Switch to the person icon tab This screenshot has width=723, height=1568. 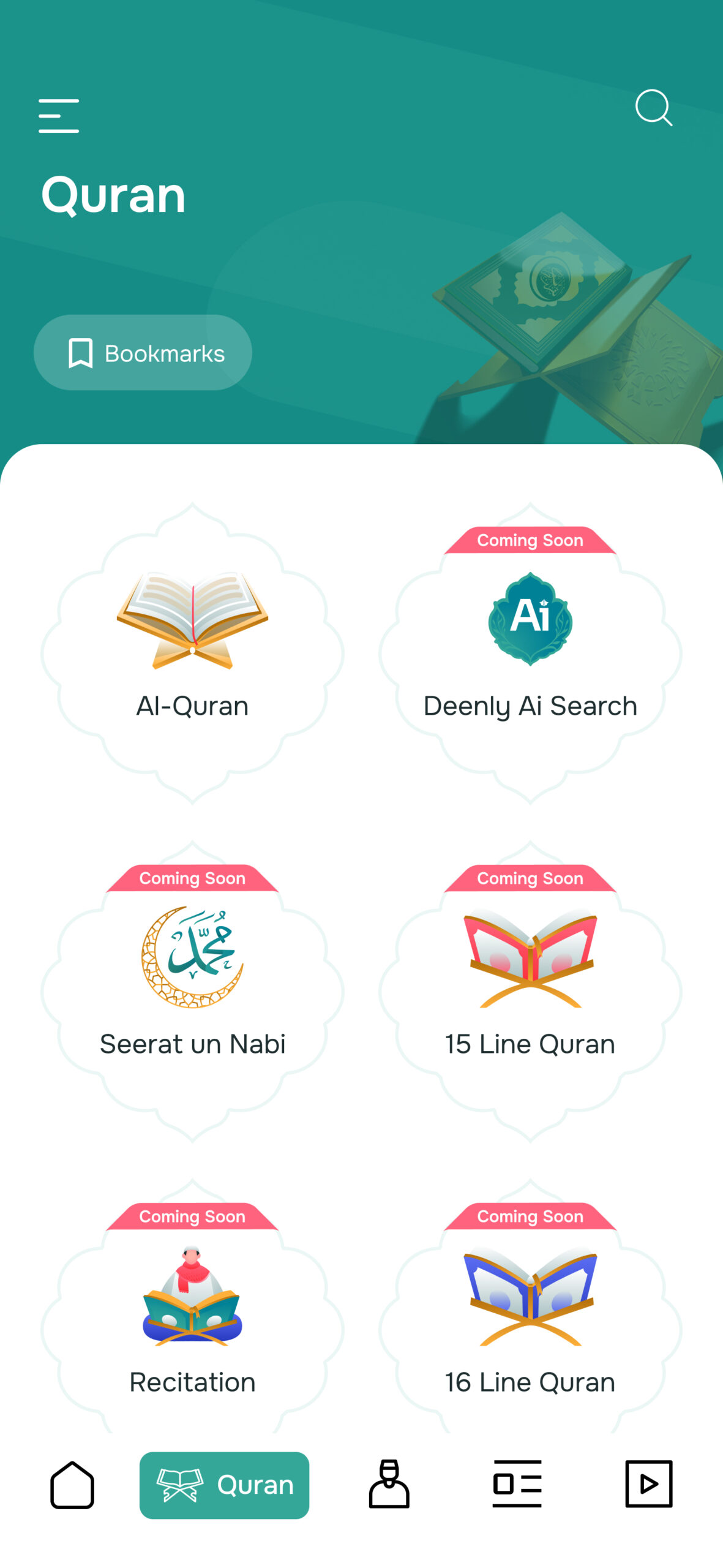[x=389, y=1485]
